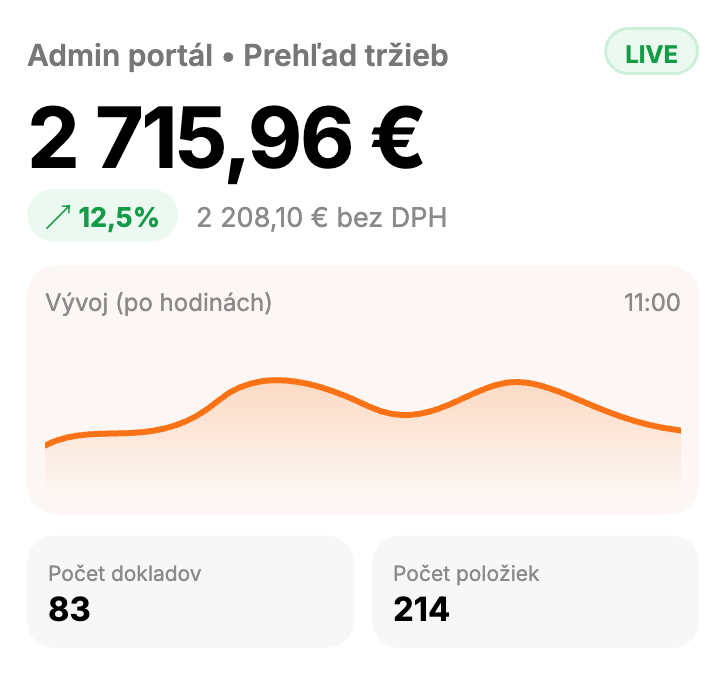Open the Počet položiek card
The height and width of the screenshot is (675, 726).
pos(535,592)
